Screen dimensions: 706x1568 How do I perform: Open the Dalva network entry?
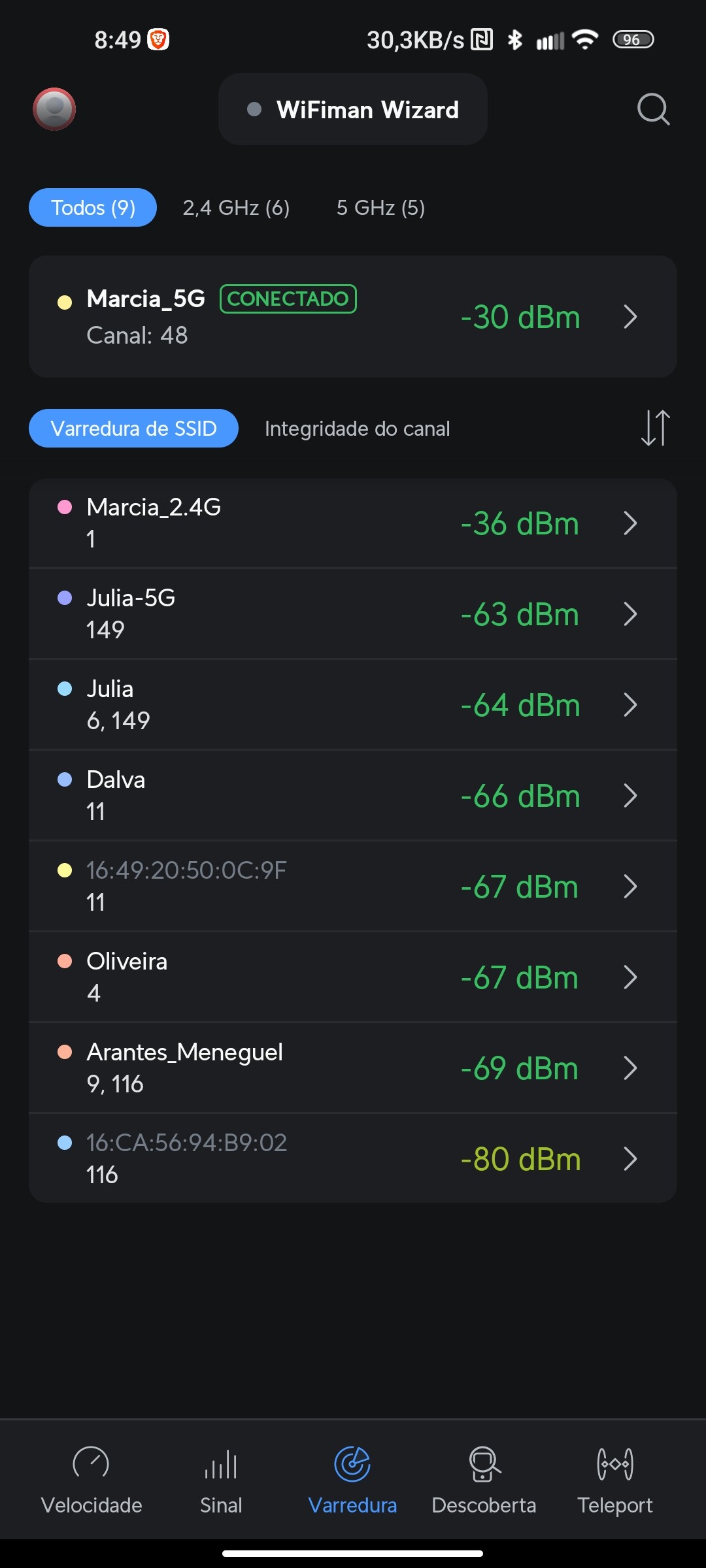(x=353, y=796)
